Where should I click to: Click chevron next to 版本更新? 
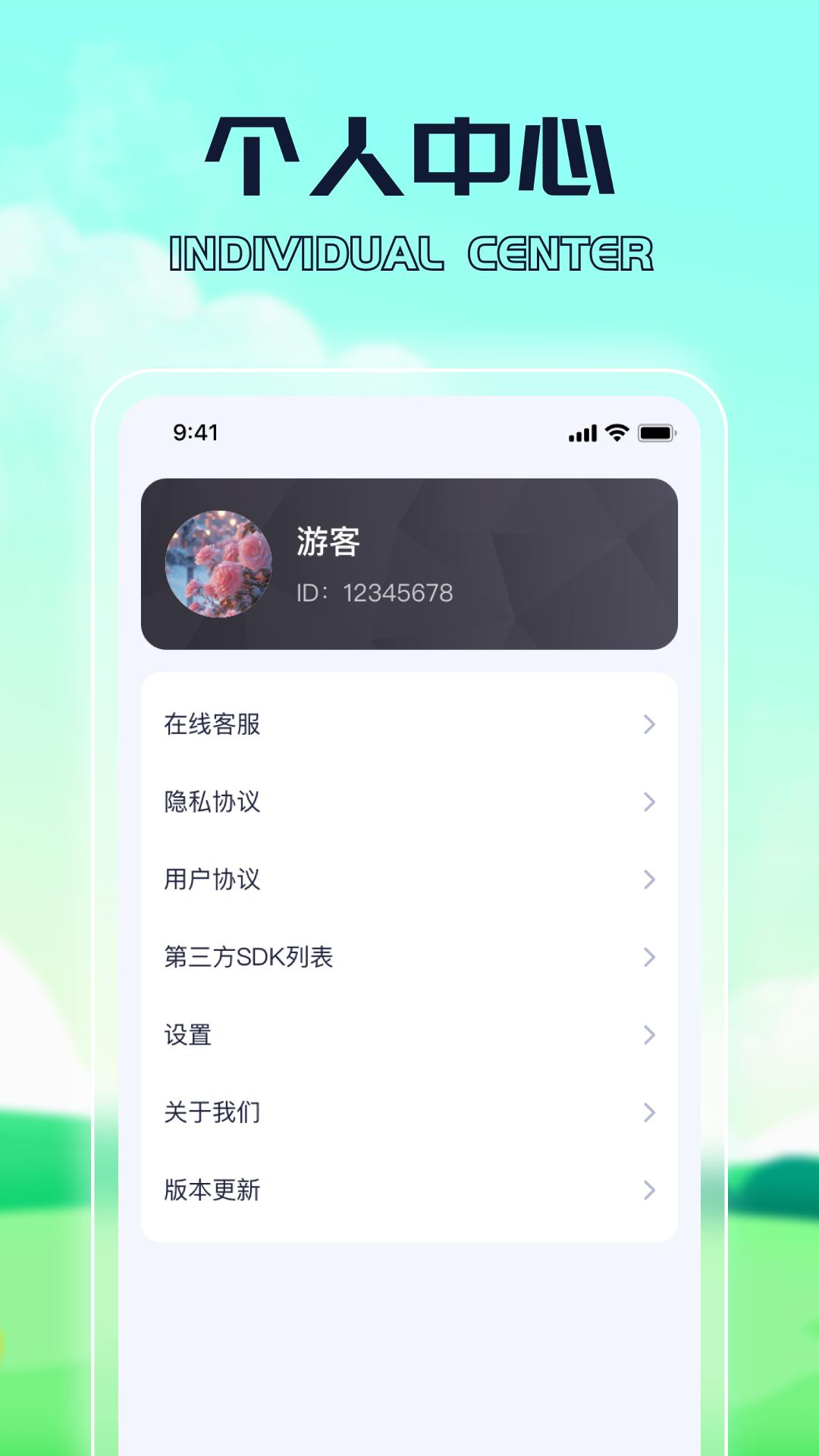pyautogui.click(x=648, y=1191)
